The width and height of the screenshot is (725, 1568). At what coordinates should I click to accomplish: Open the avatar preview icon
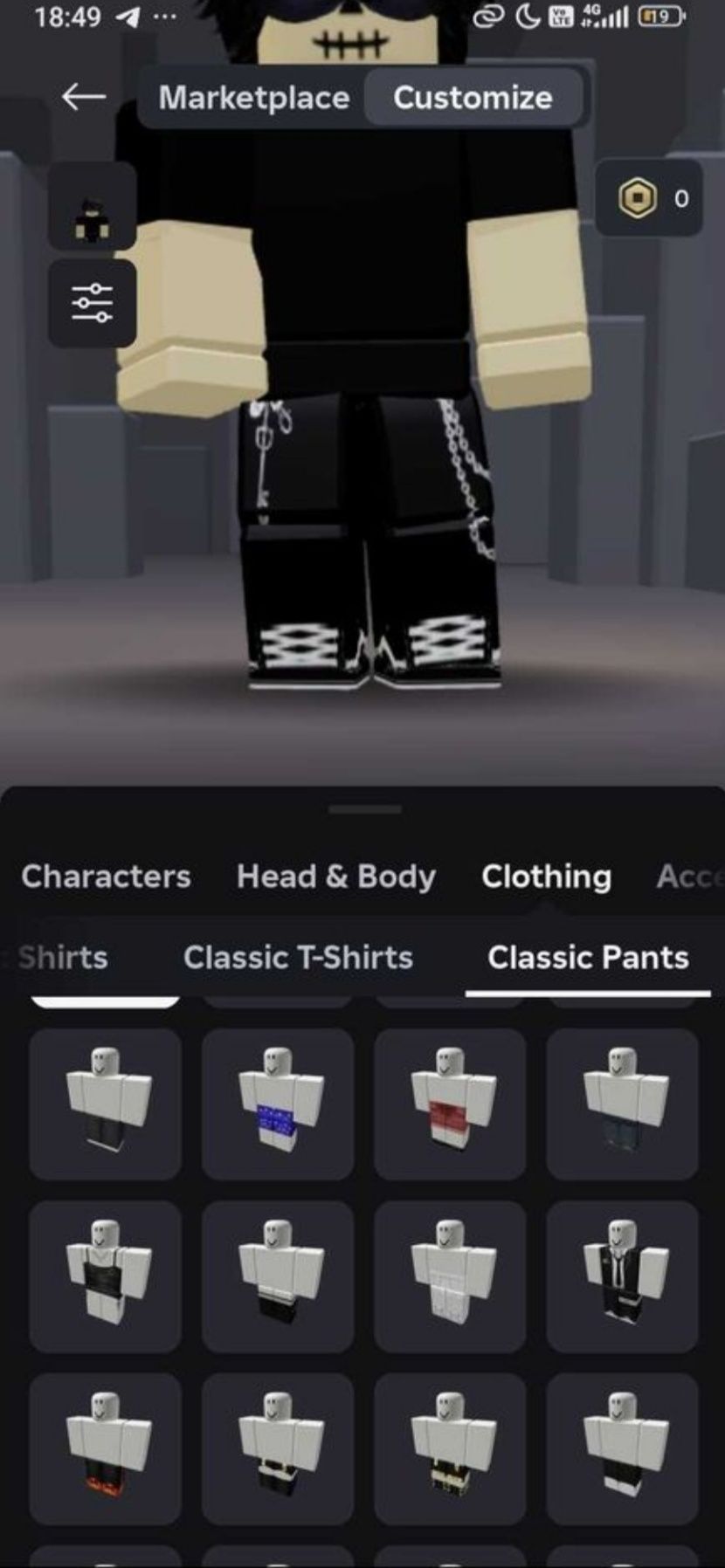92,207
